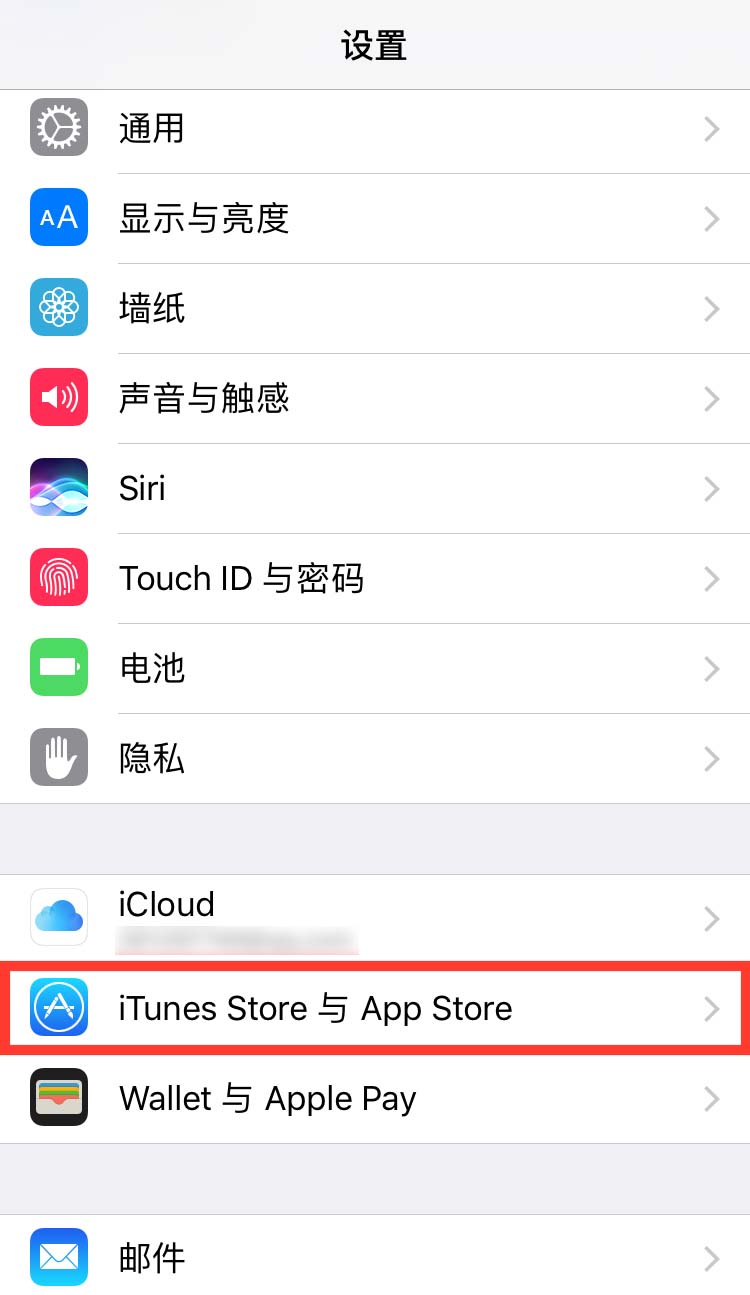Open 邮件 mail settings
Viewport: 750px width, 1295px height.
[x=375, y=1257]
